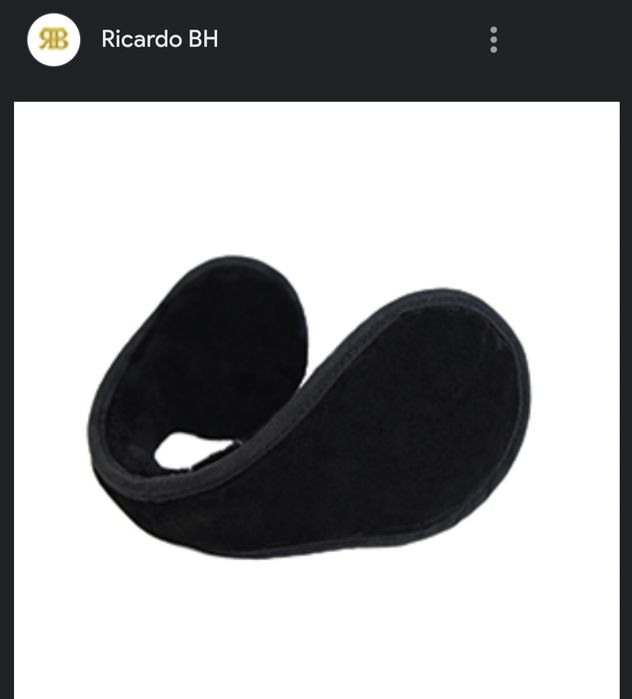View the black ear warmer image
The height and width of the screenshot is (699, 632).
[x=316, y=400]
